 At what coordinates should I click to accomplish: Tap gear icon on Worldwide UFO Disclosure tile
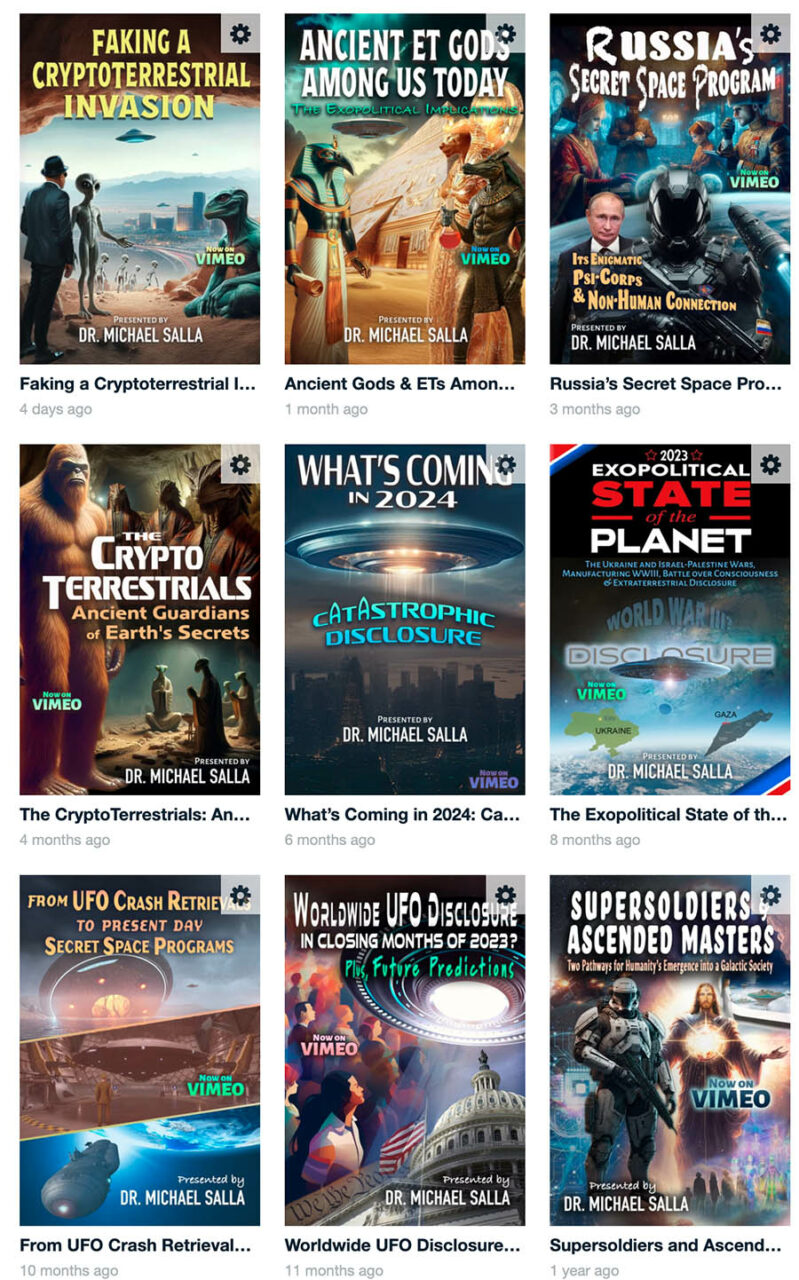(x=505, y=894)
